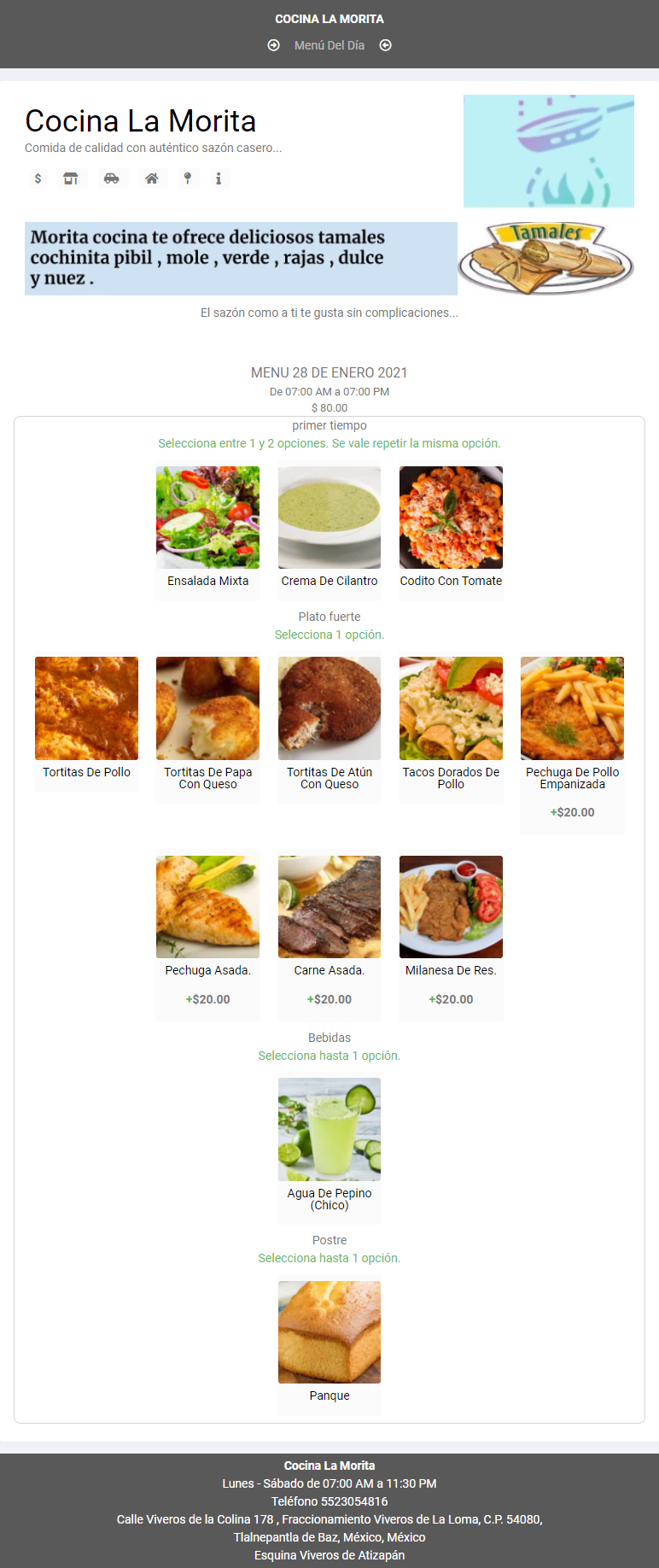Tap the right arrow beside Menú Del Día

(273, 45)
